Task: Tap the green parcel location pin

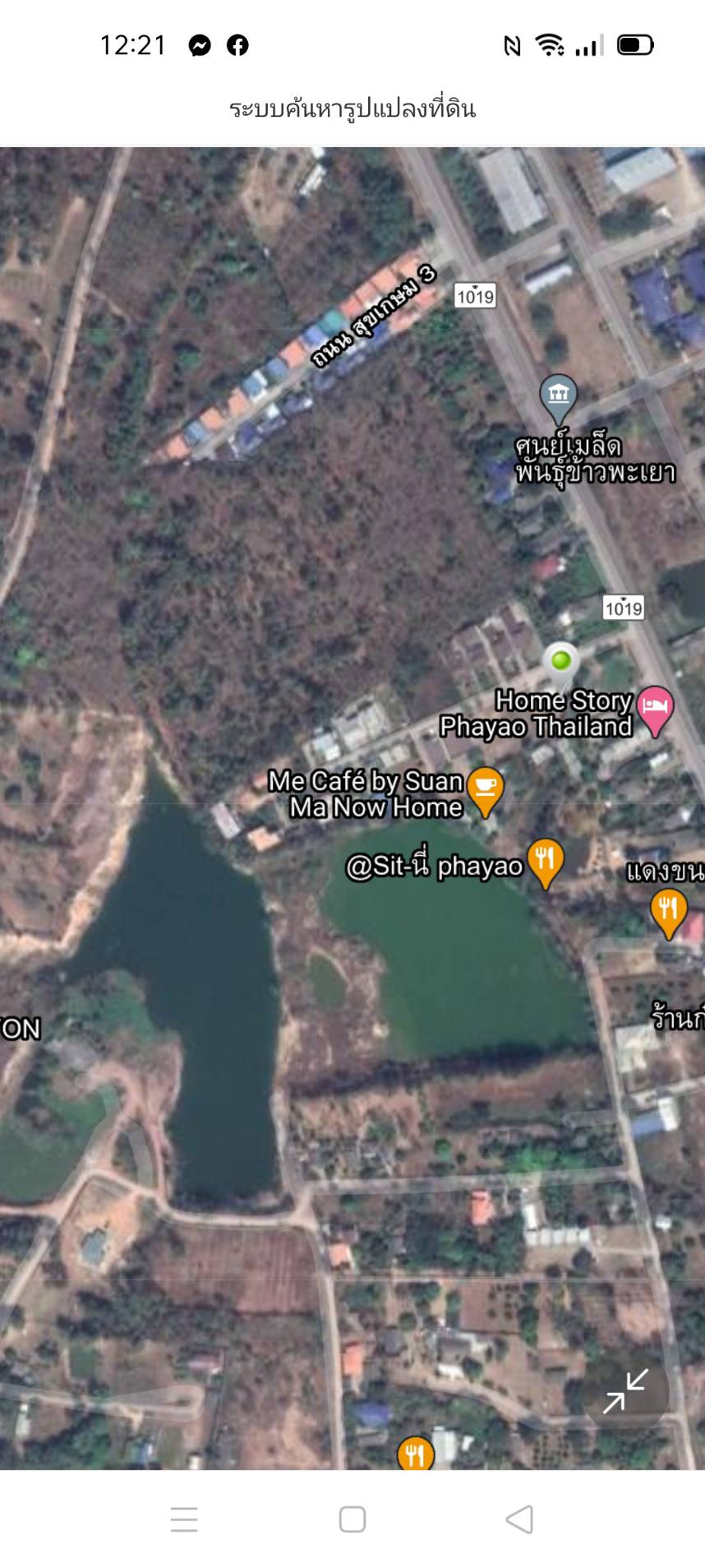Action: [x=561, y=661]
